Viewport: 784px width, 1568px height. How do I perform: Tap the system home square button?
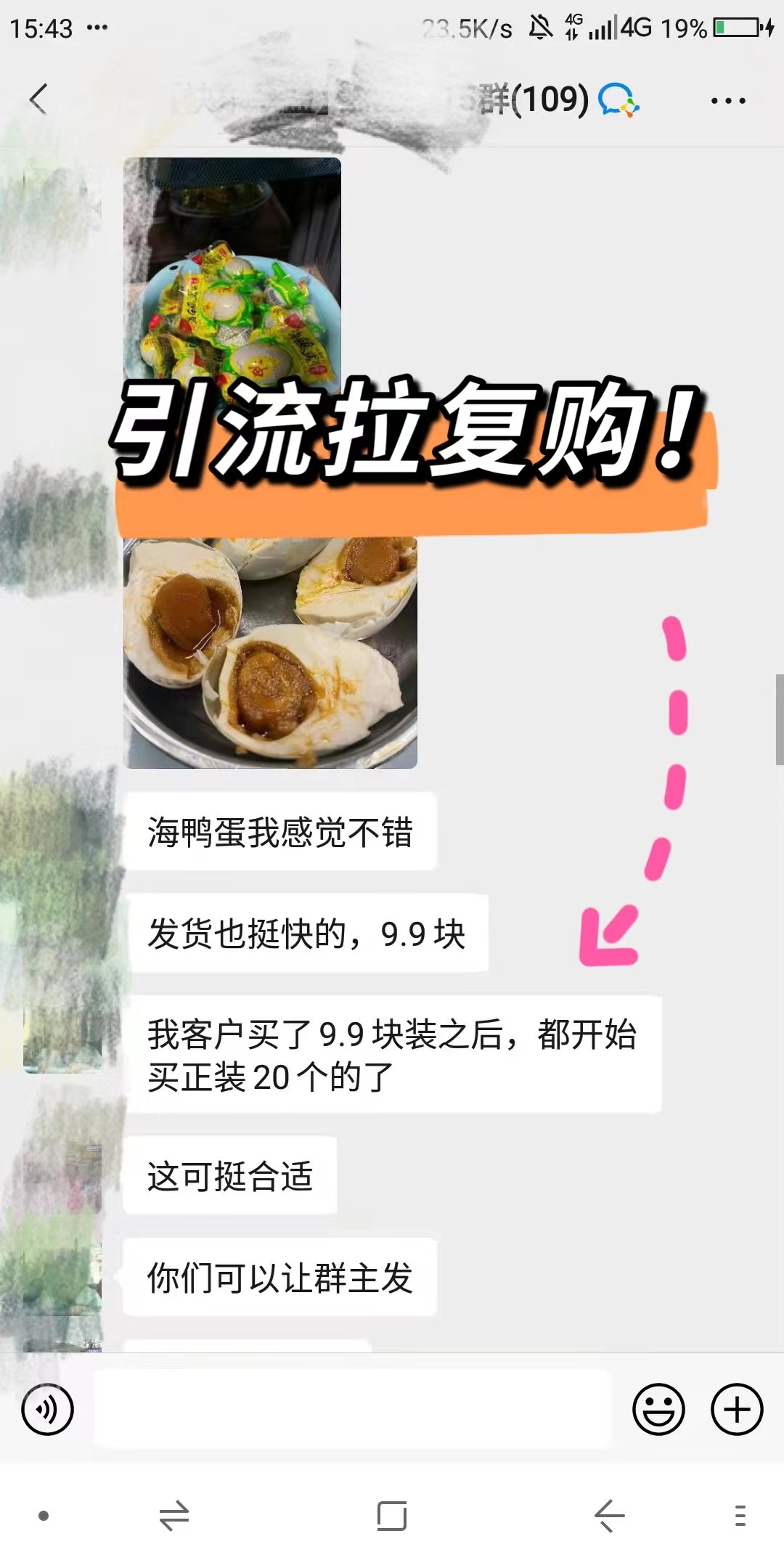392,1516
